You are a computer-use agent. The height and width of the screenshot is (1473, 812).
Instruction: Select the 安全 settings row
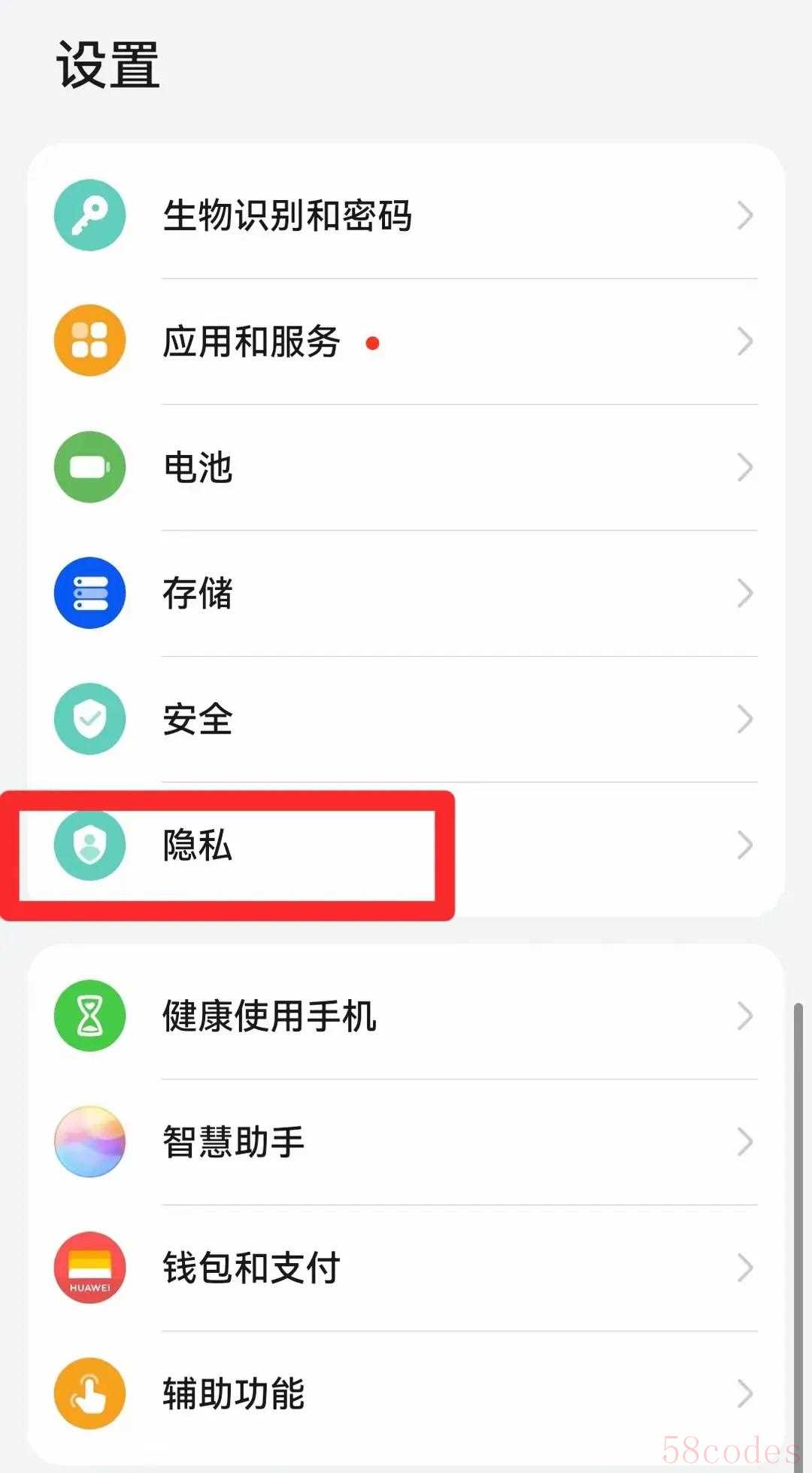point(406,719)
